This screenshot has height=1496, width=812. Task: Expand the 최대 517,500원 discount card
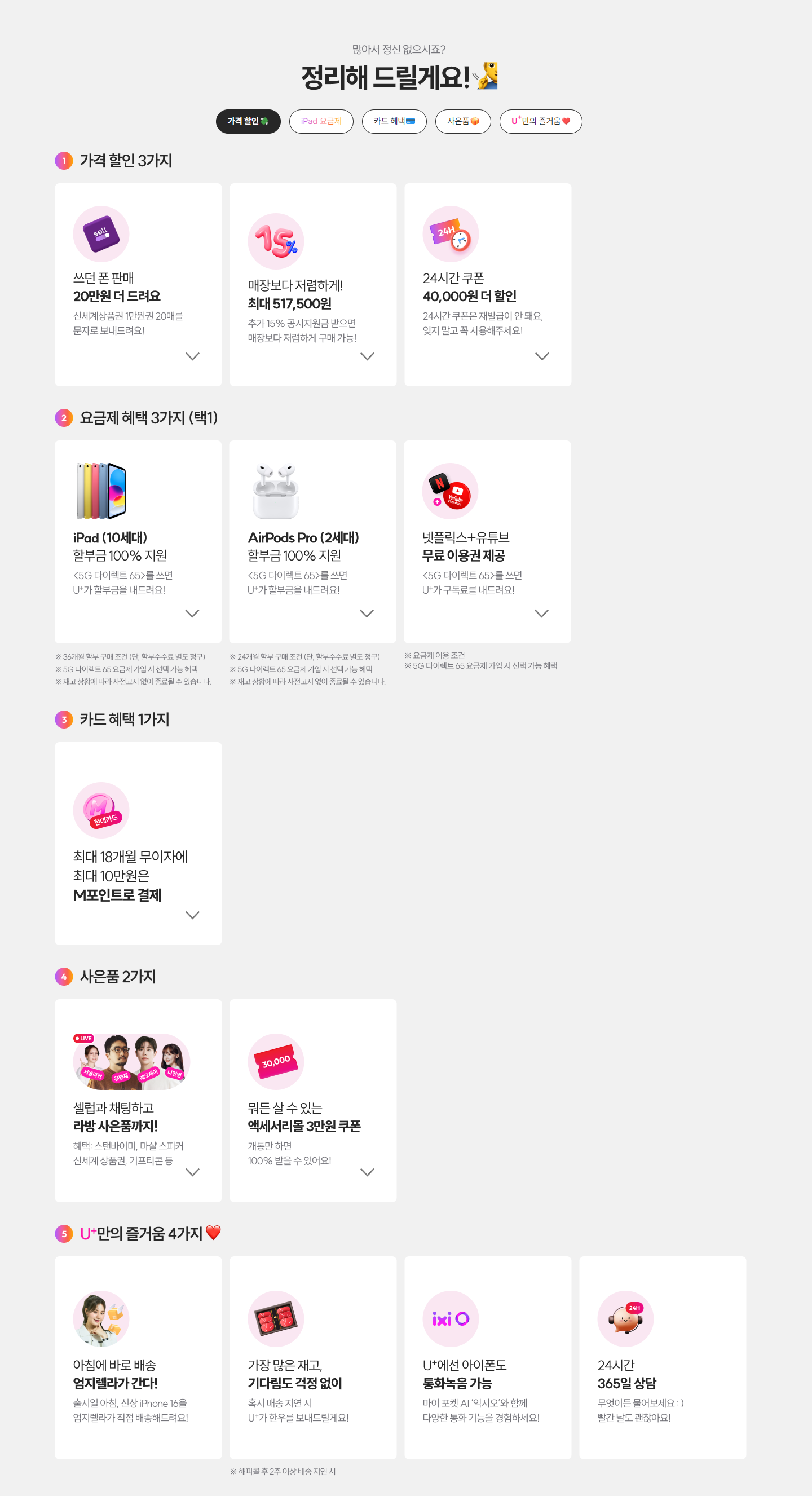tap(367, 356)
